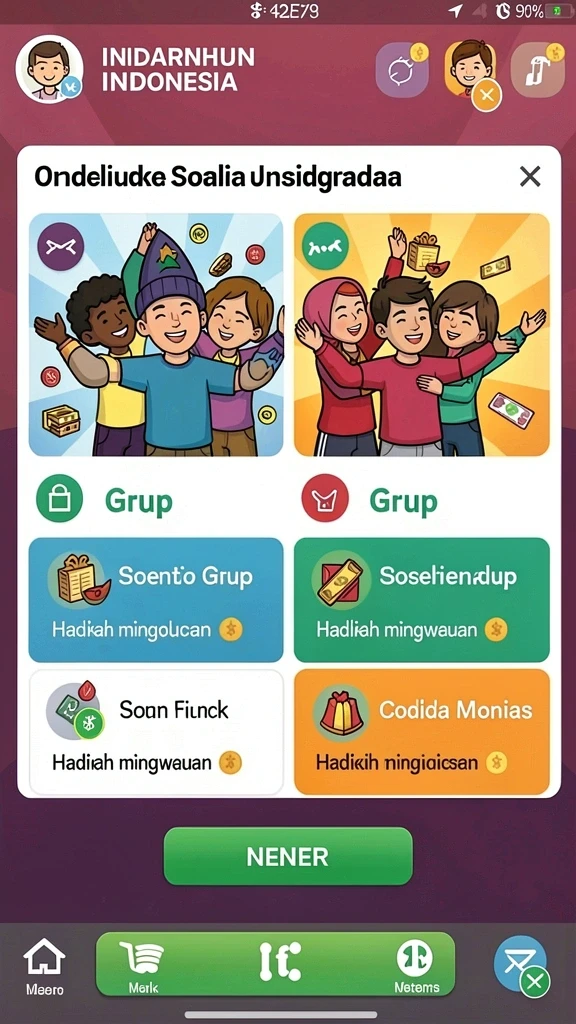The image size is (576, 1024).
Task: Close the Ondeliudke Soalia dialog
Action: [530, 176]
